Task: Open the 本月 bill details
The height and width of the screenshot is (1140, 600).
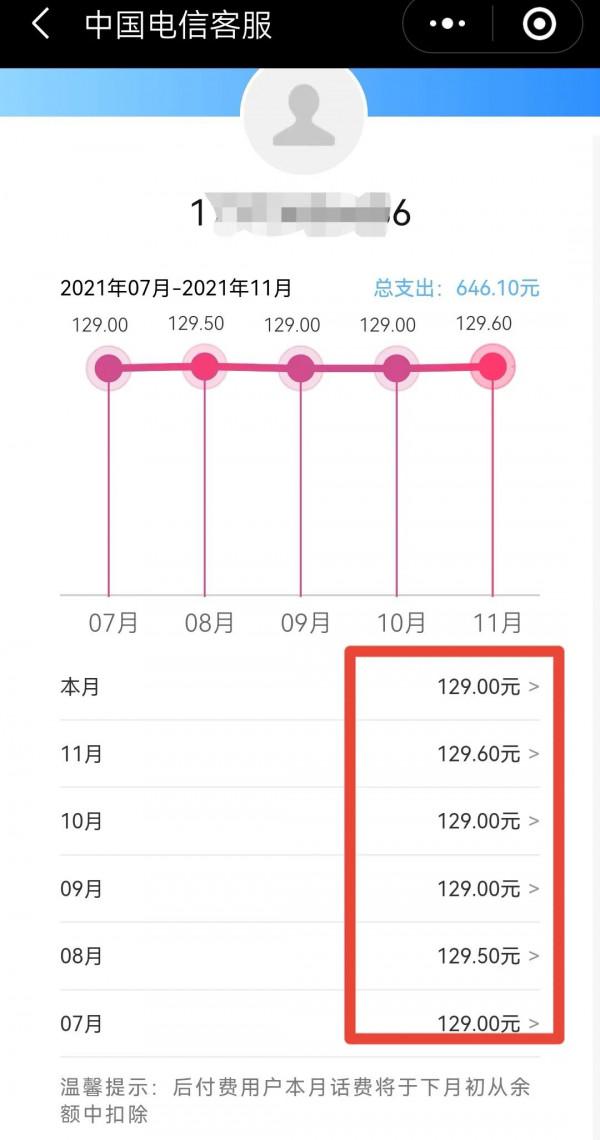Action: (x=300, y=687)
